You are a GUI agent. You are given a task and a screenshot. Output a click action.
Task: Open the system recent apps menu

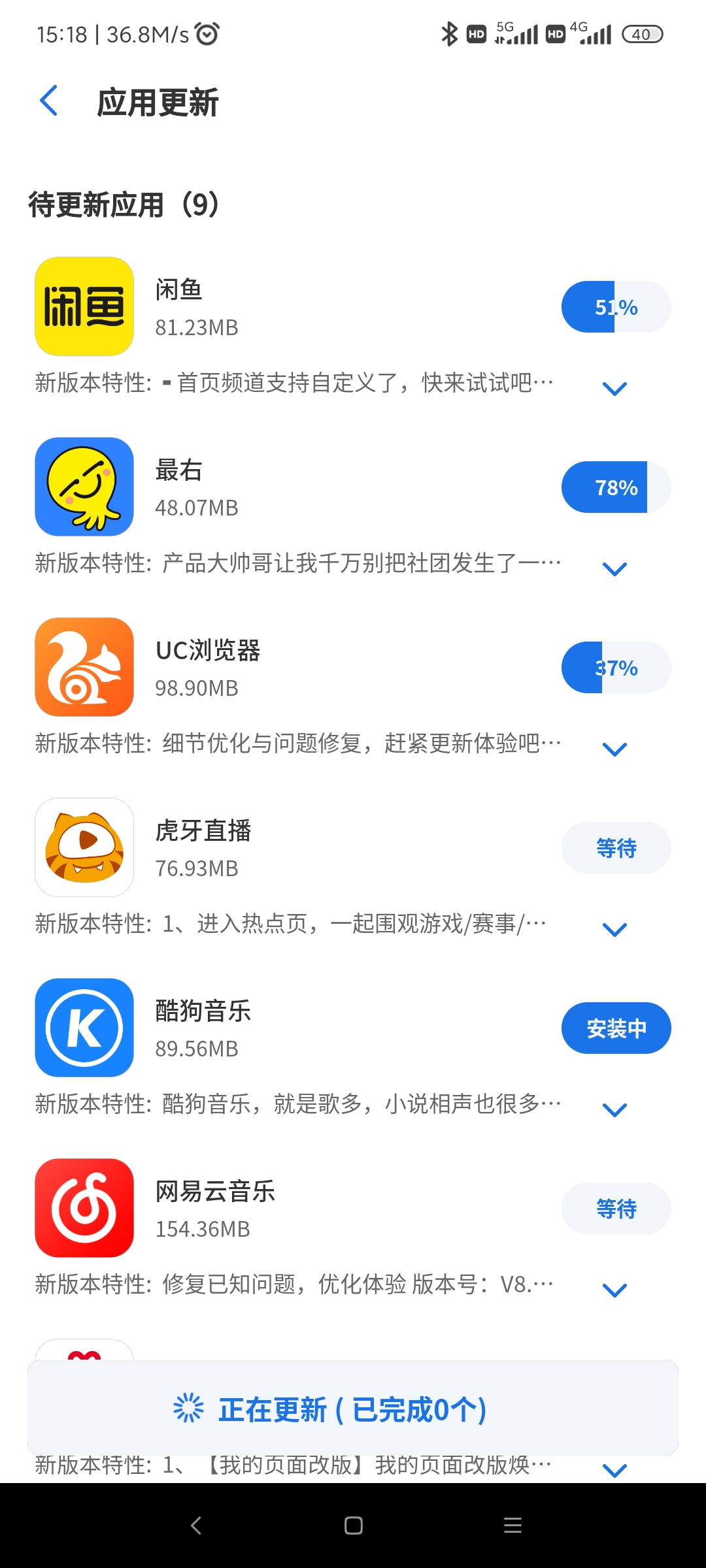[513, 1526]
